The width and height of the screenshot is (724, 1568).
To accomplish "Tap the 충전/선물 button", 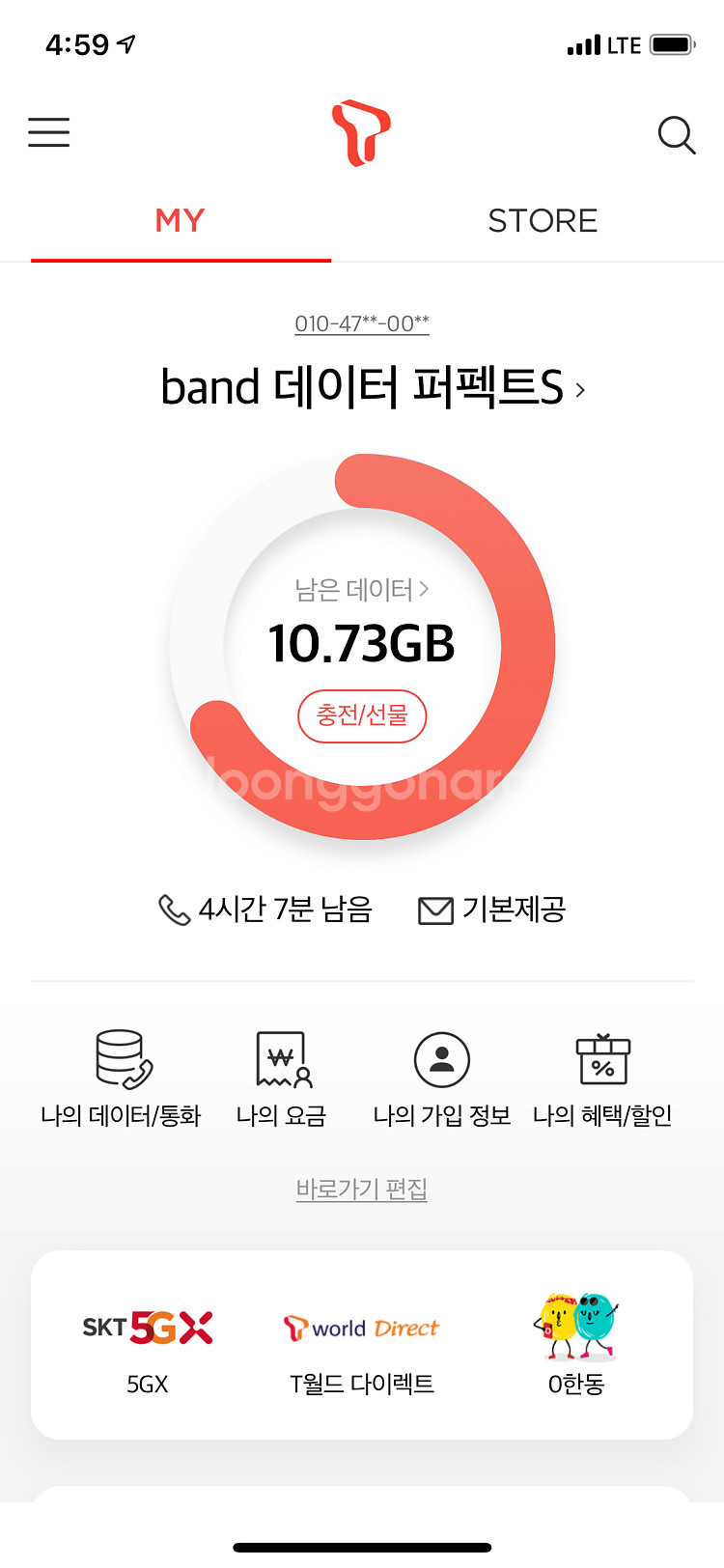I will [x=362, y=715].
